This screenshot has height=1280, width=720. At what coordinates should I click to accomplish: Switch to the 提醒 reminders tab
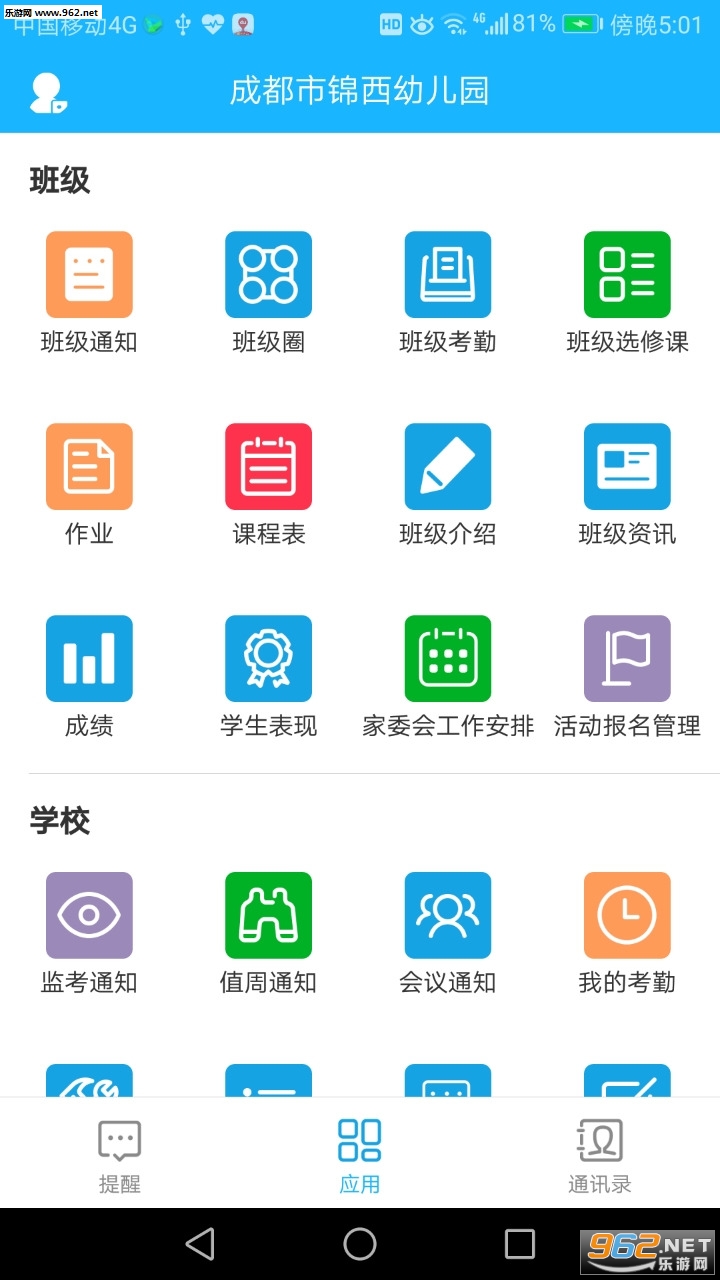tap(120, 1156)
